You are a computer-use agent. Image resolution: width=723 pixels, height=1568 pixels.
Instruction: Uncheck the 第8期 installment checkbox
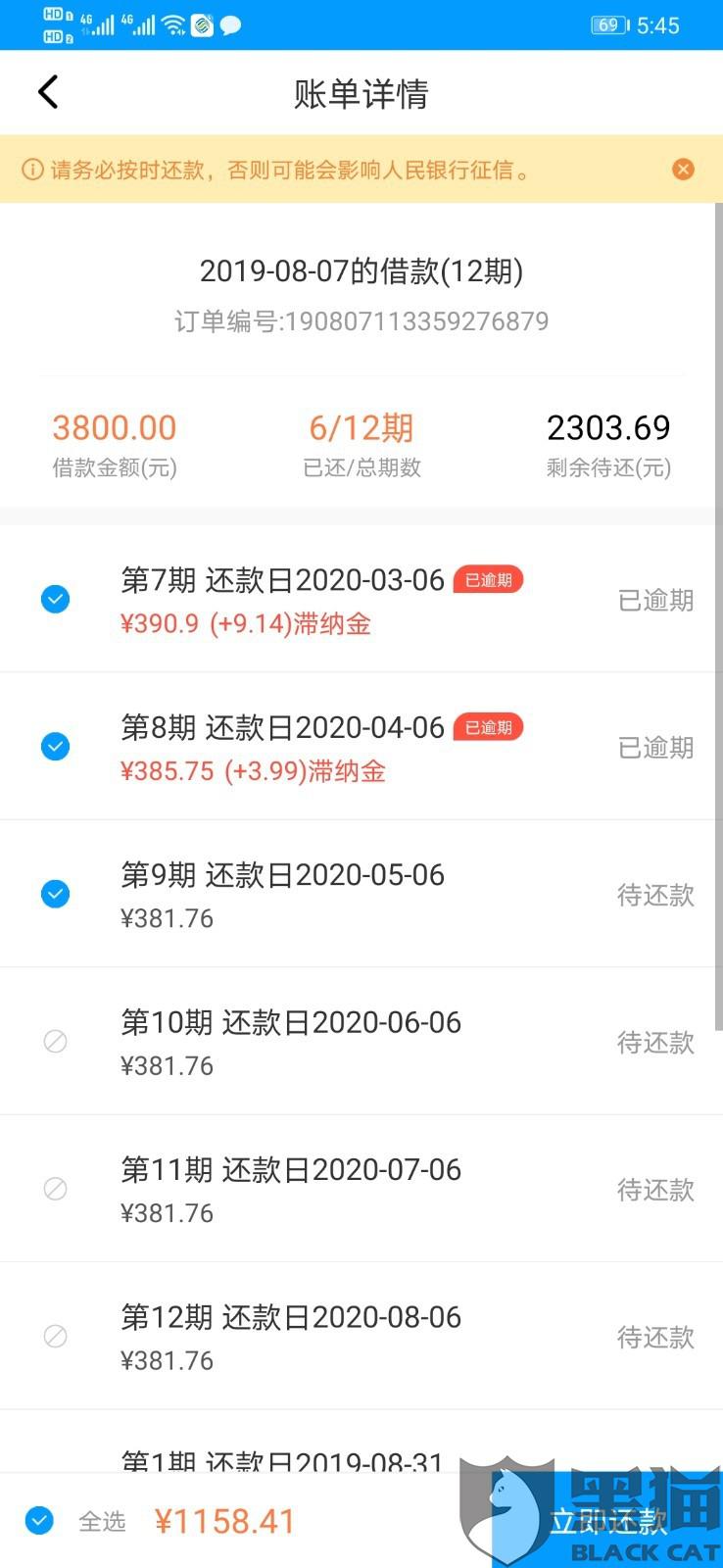pyautogui.click(x=56, y=747)
